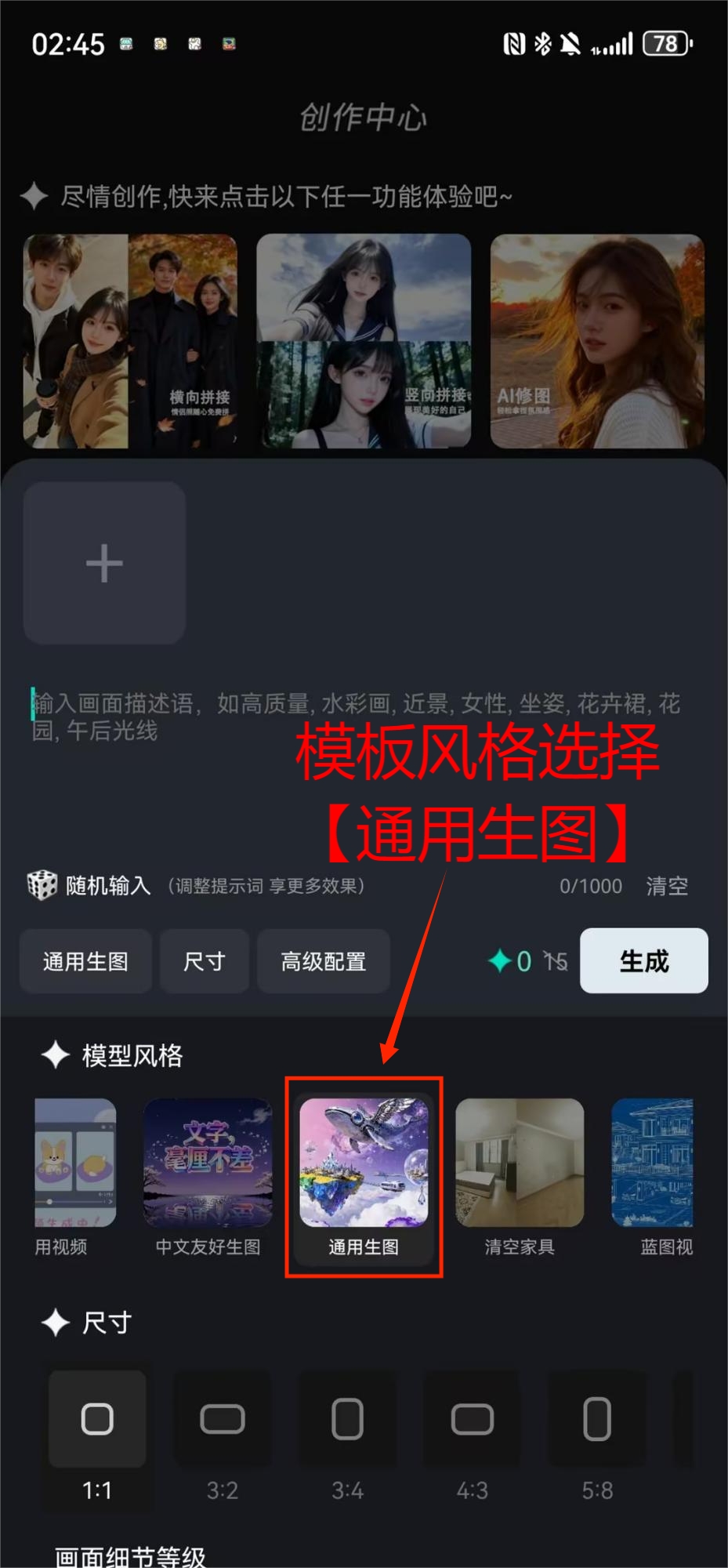Clear the prompt with 清空
Viewport: 728px width, 1568px height.
click(x=667, y=886)
